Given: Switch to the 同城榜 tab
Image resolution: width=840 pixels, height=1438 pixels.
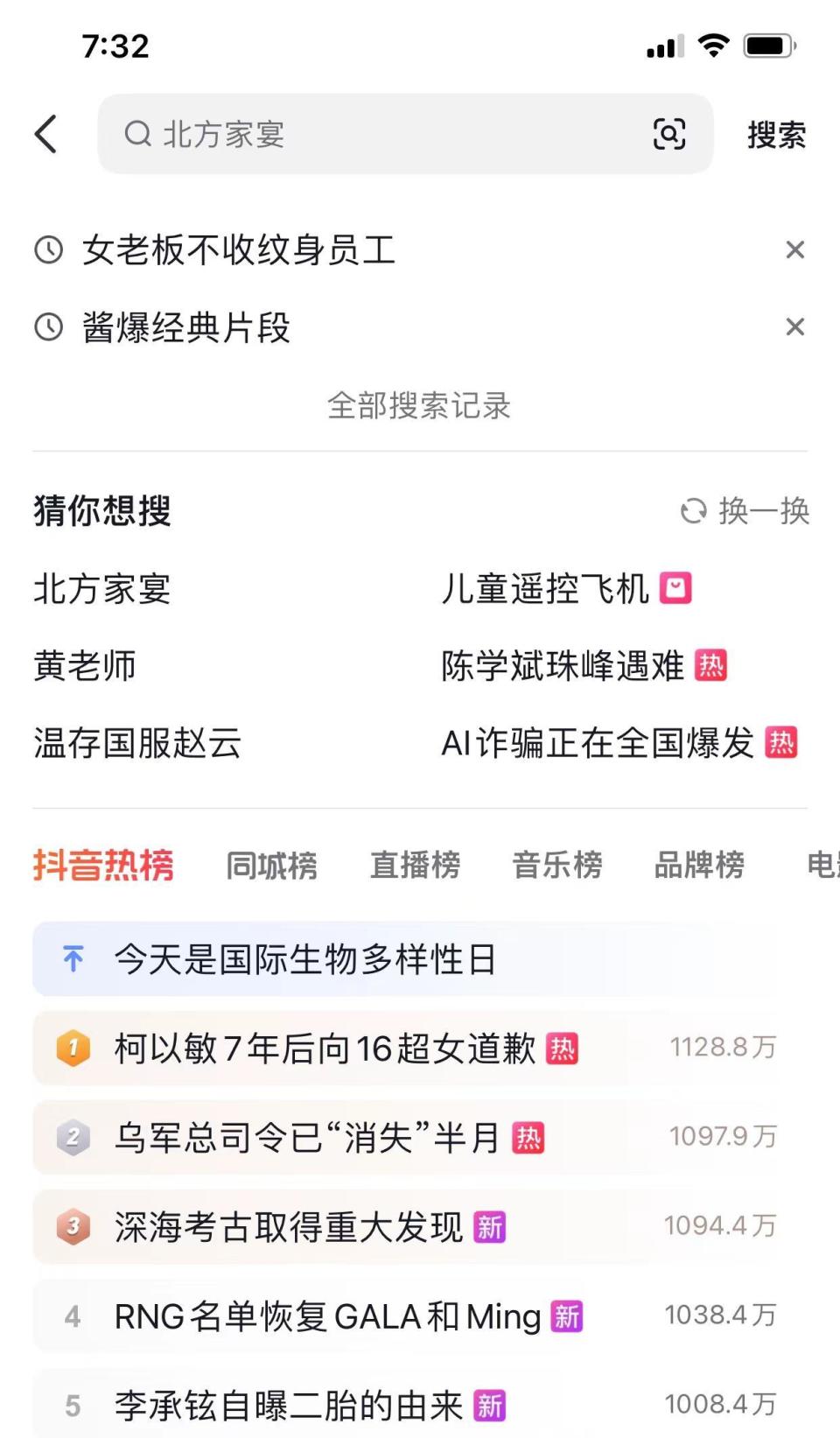Looking at the screenshot, I should click(x=272, y=866).
